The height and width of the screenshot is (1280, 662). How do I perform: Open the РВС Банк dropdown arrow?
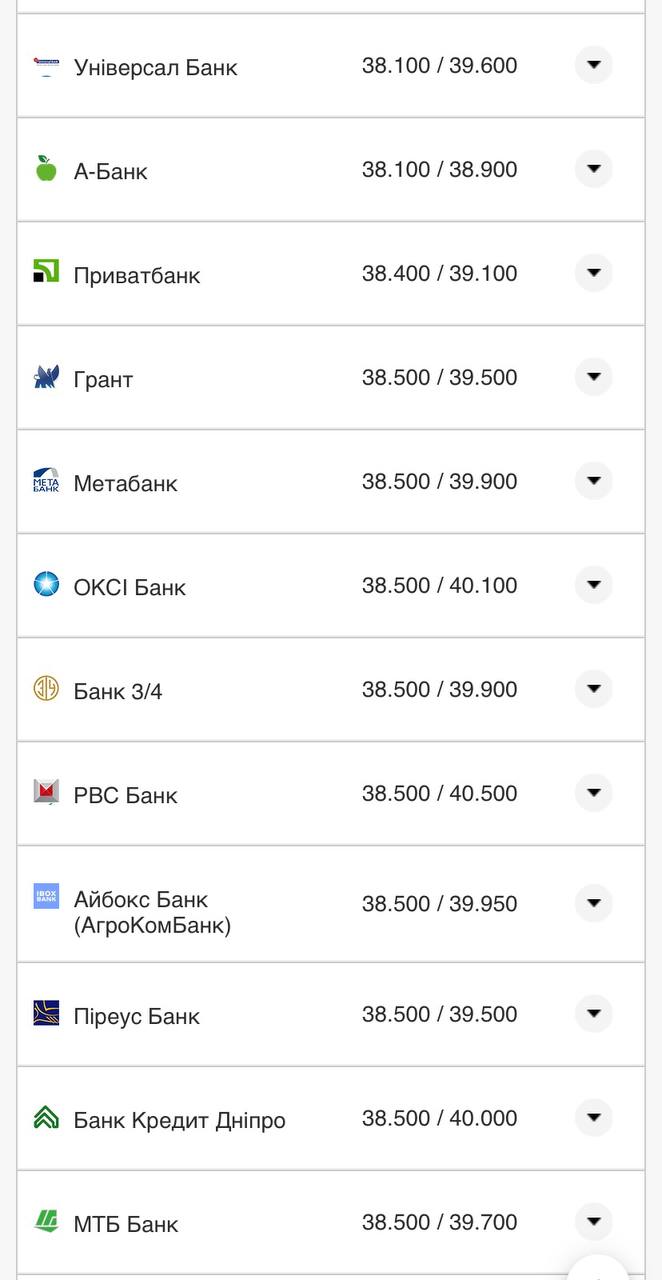[593, 793]
